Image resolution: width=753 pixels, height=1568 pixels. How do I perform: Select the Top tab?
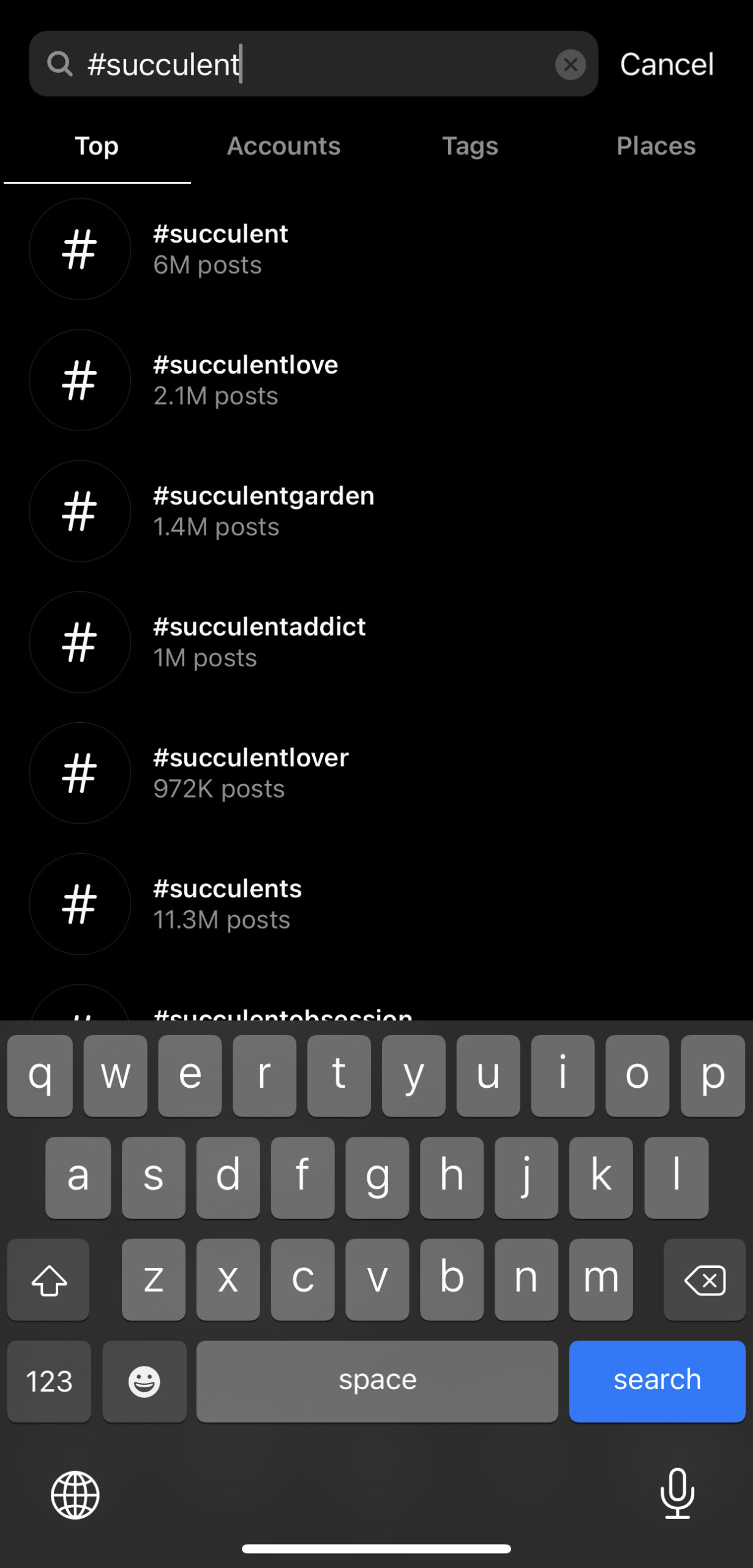pyautogui.click(x=97, y=146)
